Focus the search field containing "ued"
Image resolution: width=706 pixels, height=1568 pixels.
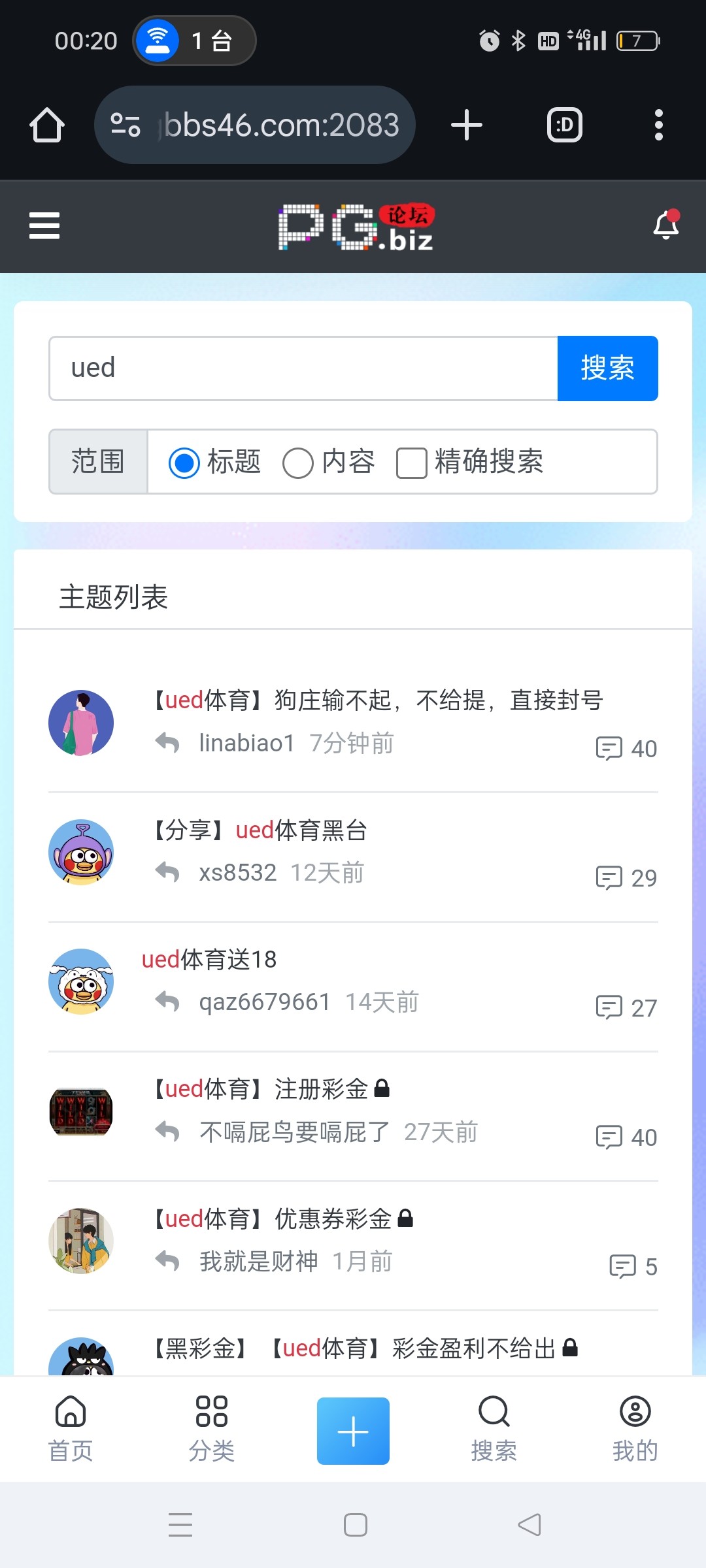pos(303,368)
